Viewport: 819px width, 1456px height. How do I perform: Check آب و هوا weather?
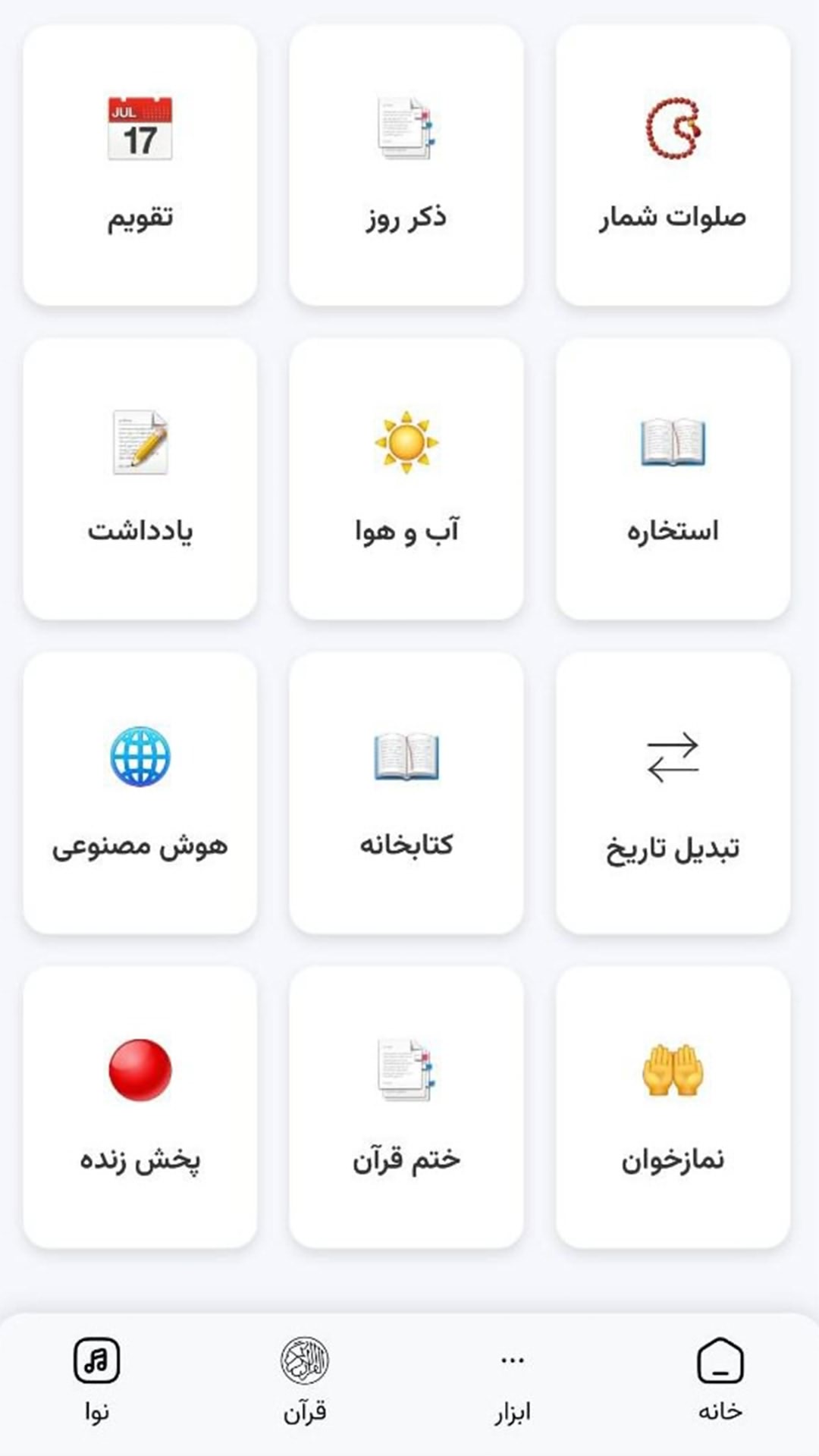pos(406,479)
